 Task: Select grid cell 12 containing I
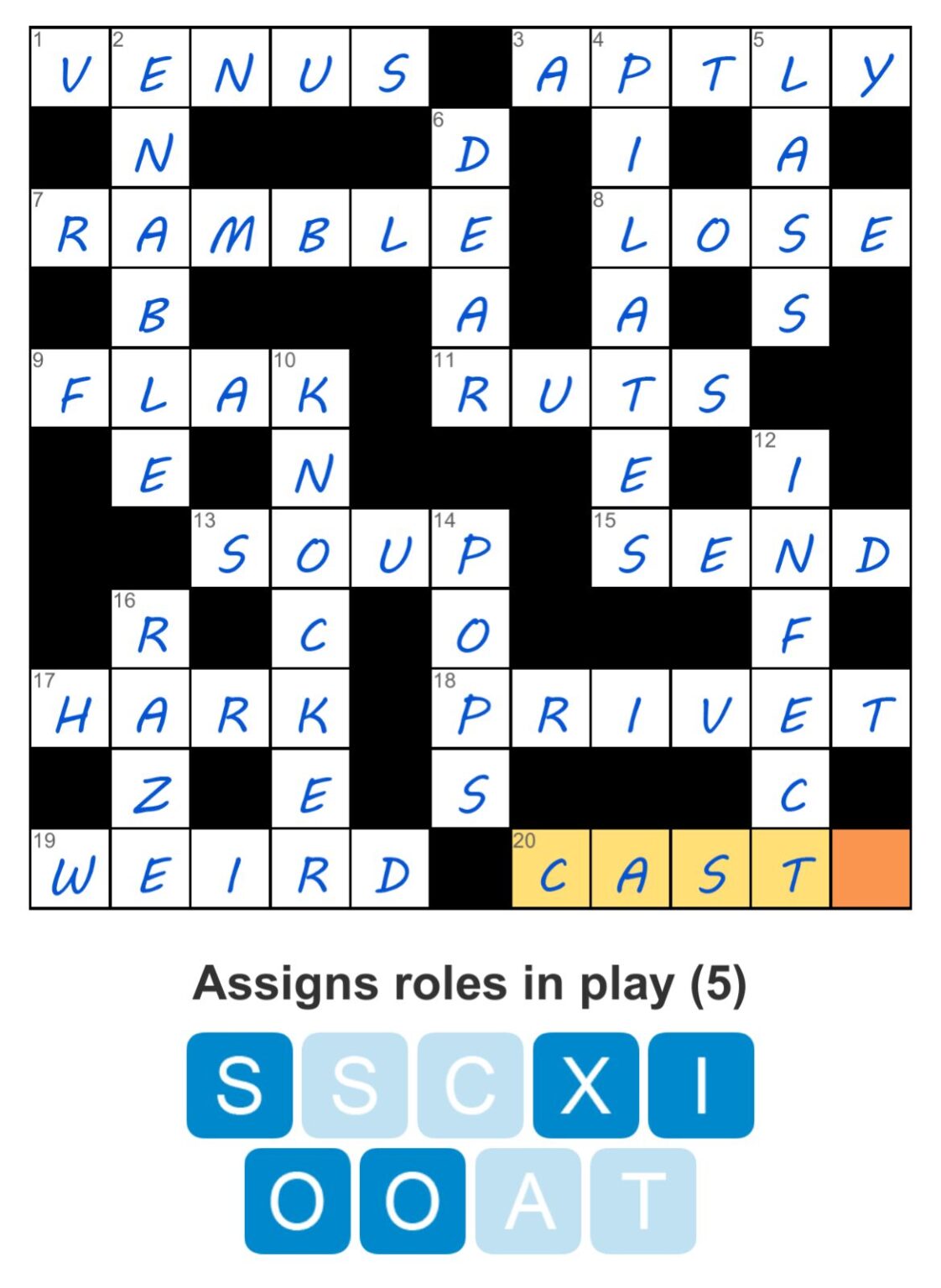791,469
